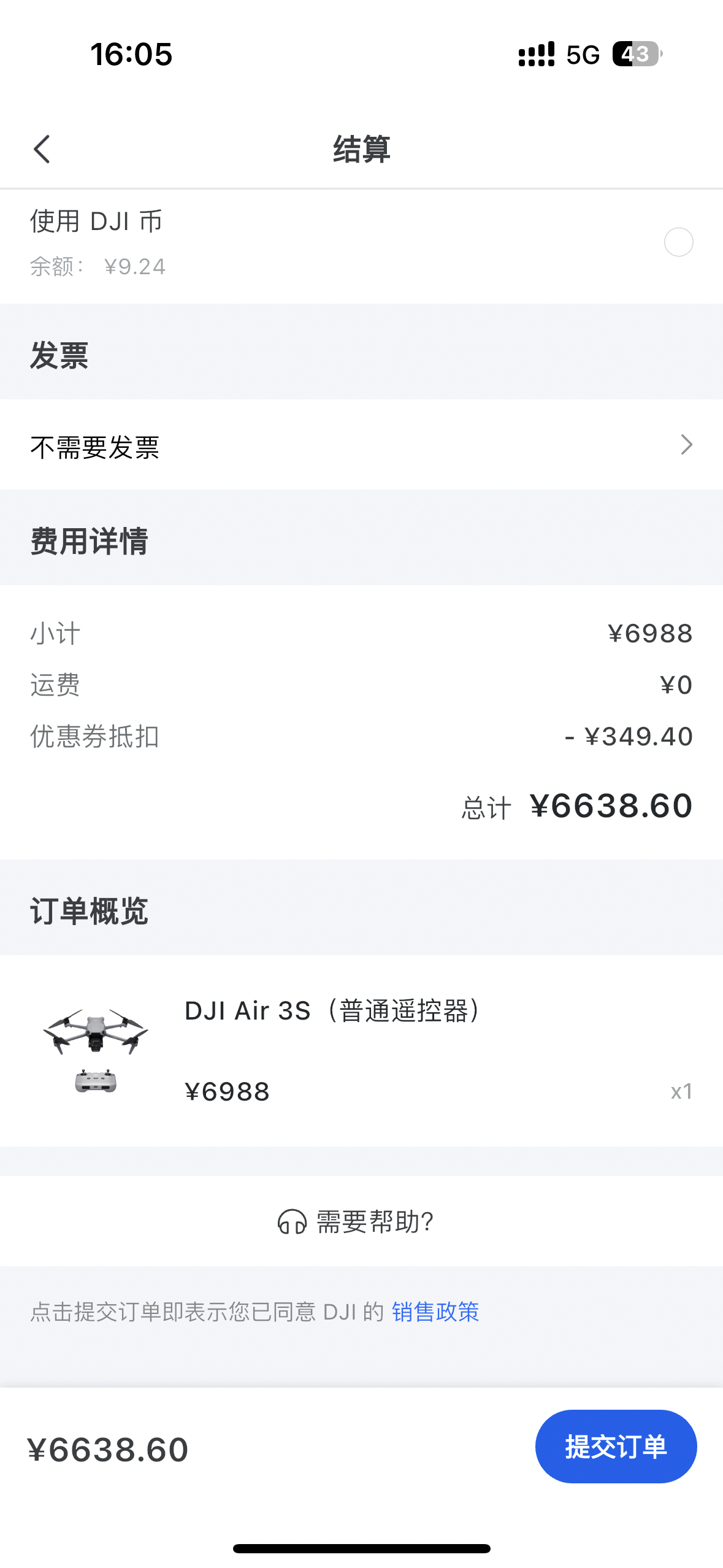Open the 不需要发票 invoice settings

coord(361,446)
